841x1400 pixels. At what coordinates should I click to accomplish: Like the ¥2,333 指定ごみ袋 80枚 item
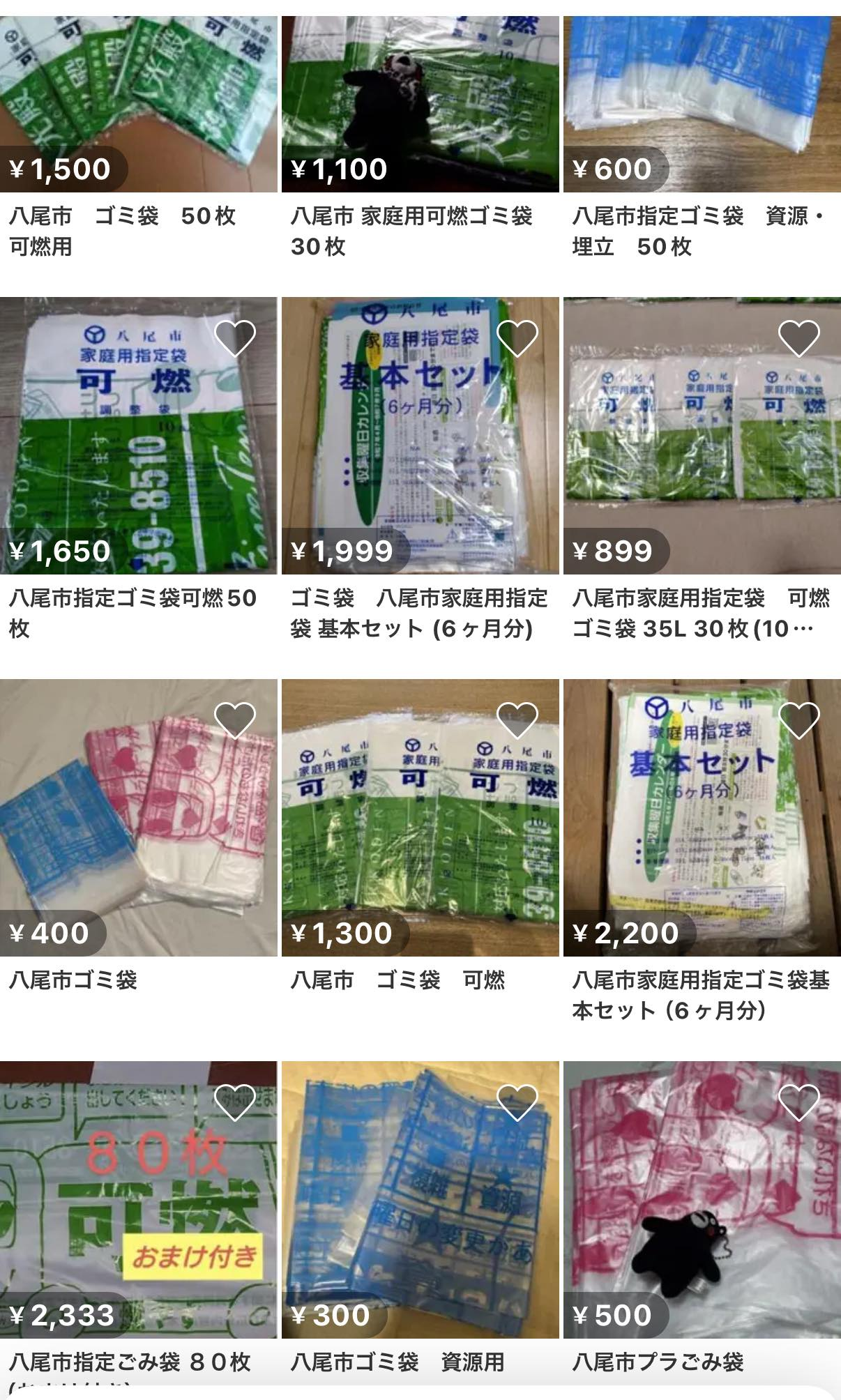click(235, 1102)
